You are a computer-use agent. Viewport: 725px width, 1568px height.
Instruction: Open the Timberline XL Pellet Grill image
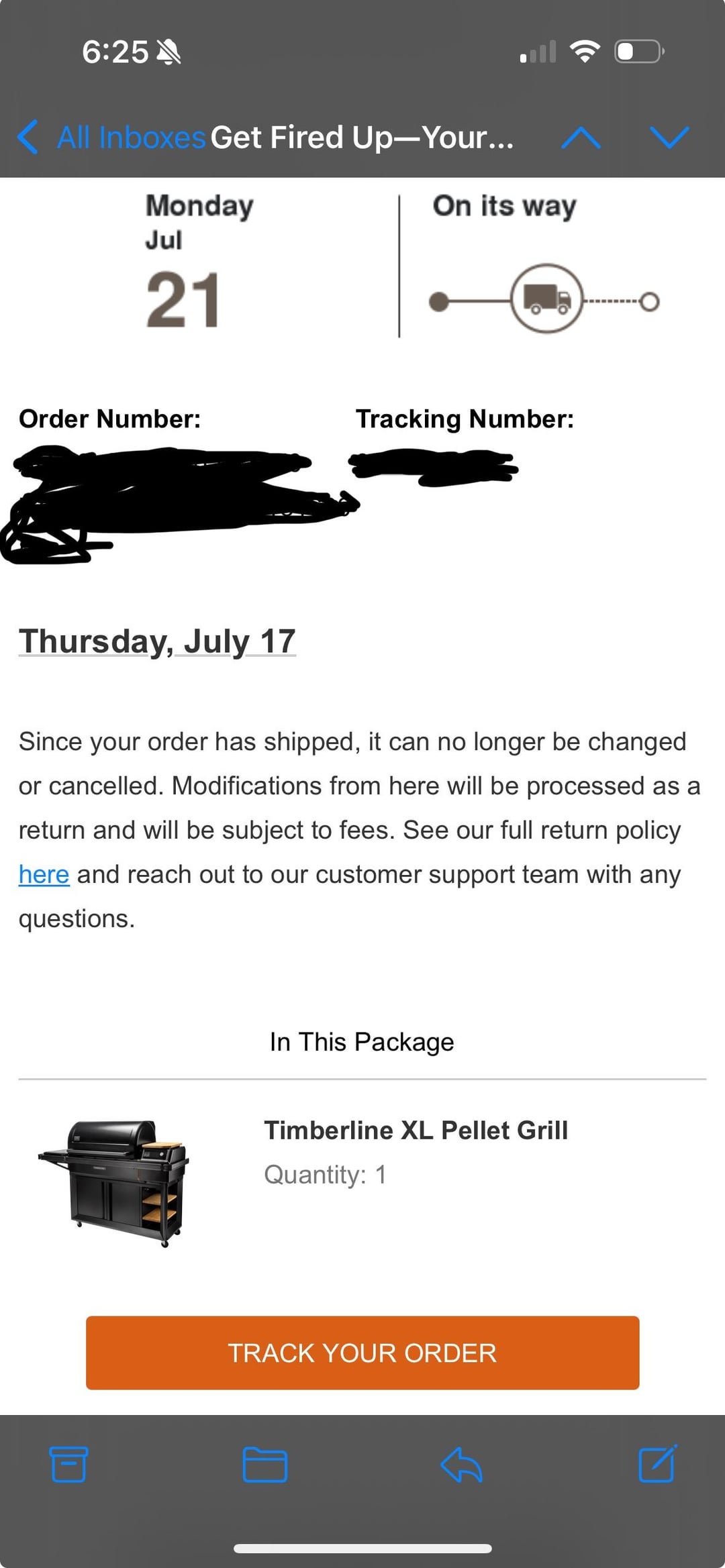[x=115, y=1182]
